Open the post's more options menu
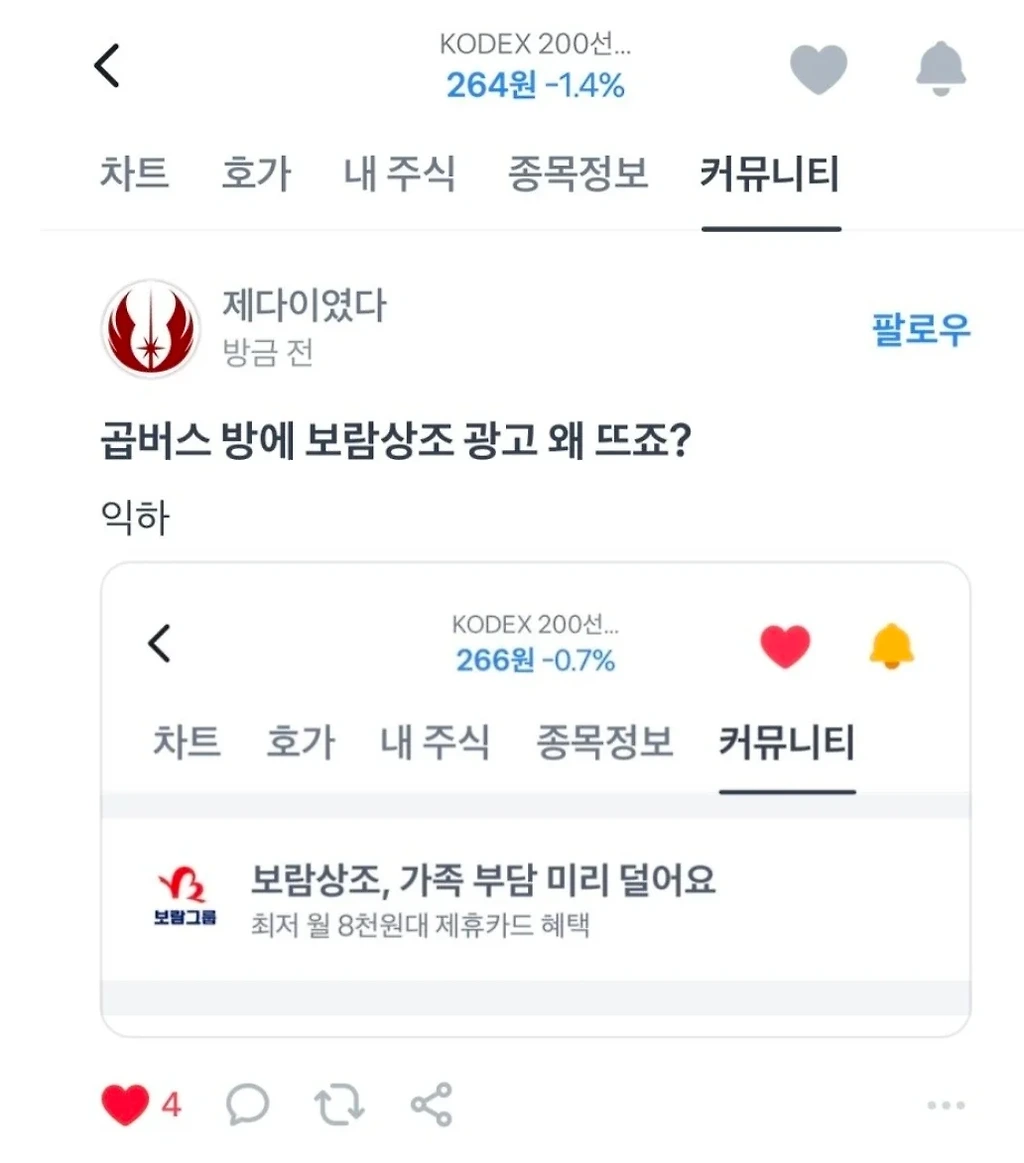The height and width of the screenshot is (1163, 1024). coord(945,1105)
